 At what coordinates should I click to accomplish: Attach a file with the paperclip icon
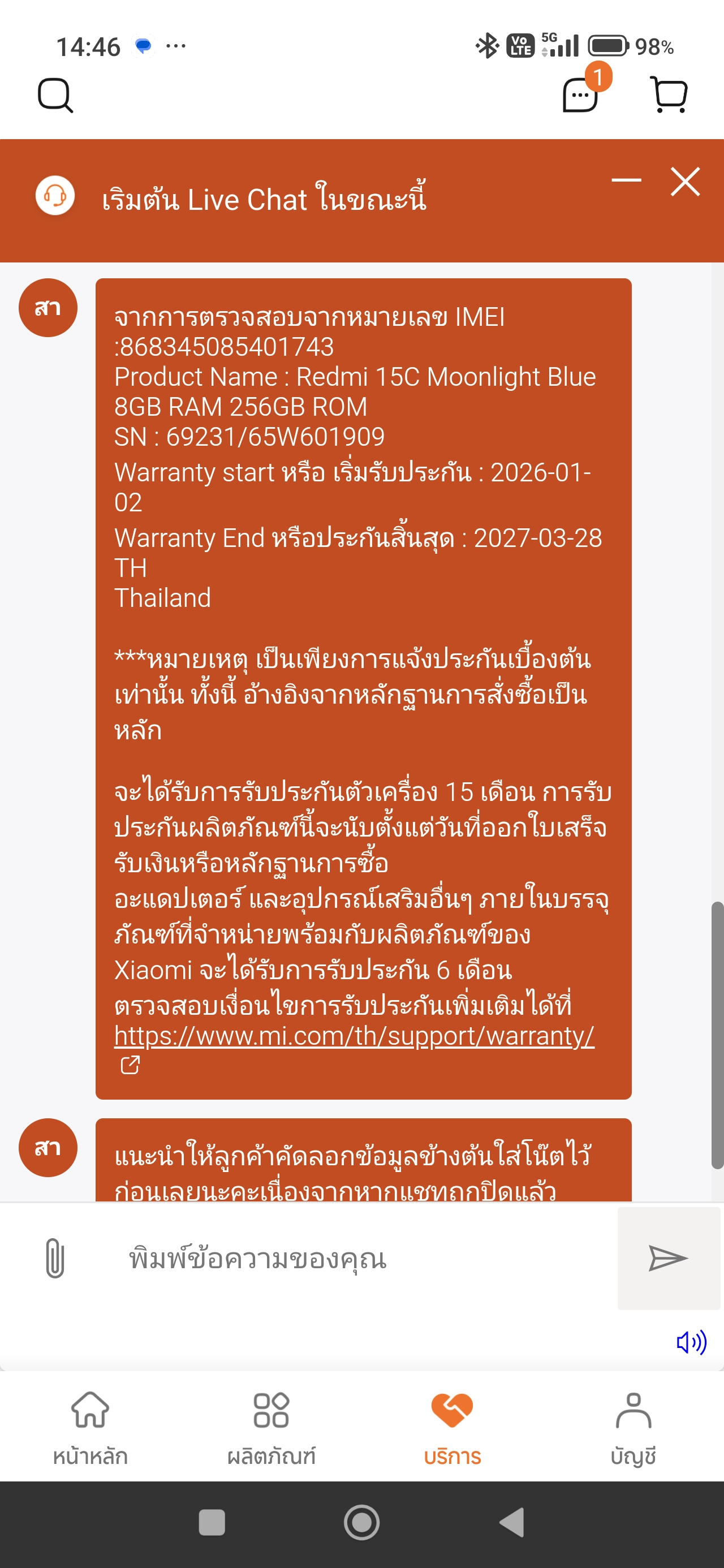coord(55,1258)
